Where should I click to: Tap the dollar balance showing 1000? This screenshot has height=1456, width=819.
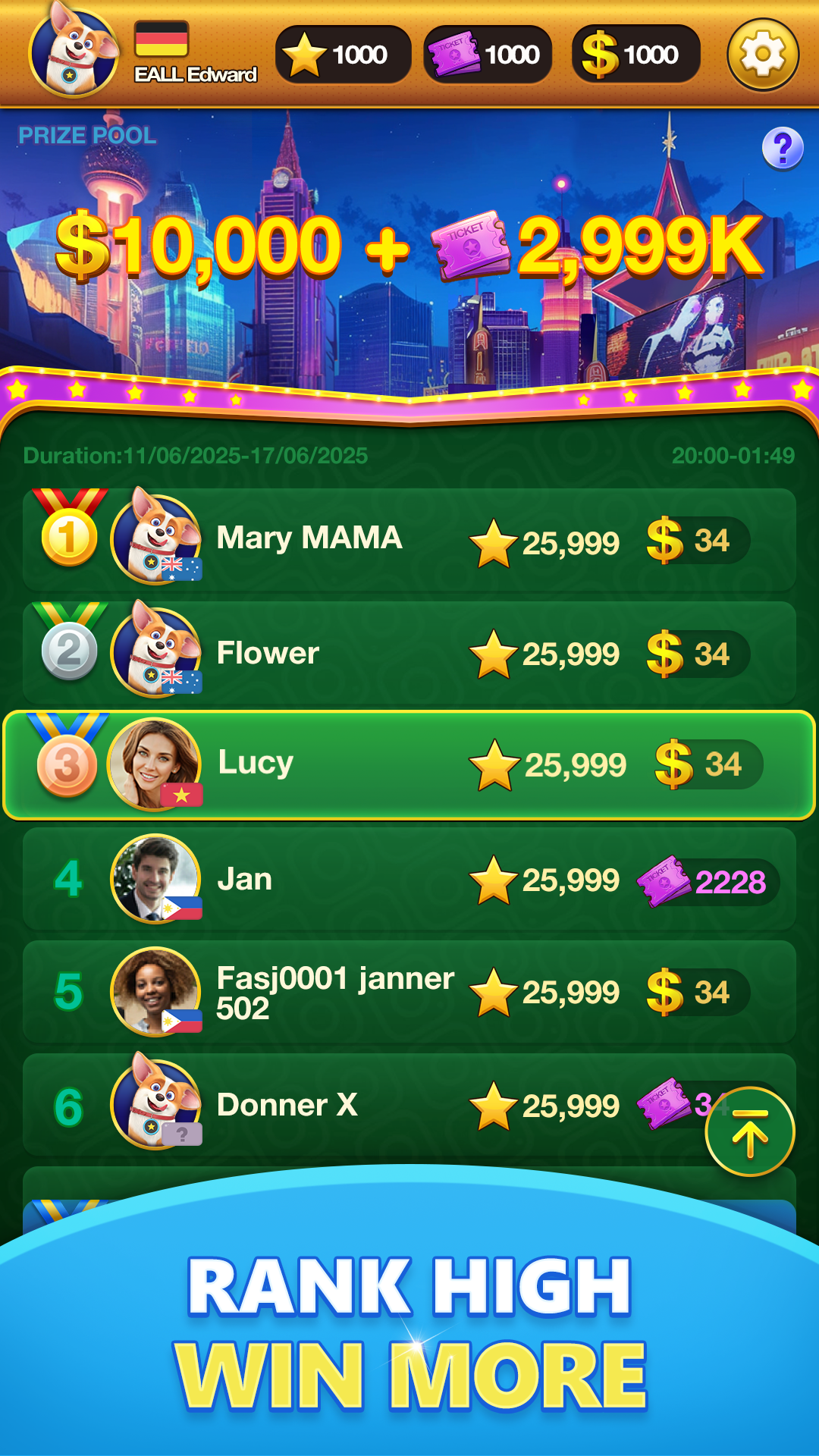(635, 55)
